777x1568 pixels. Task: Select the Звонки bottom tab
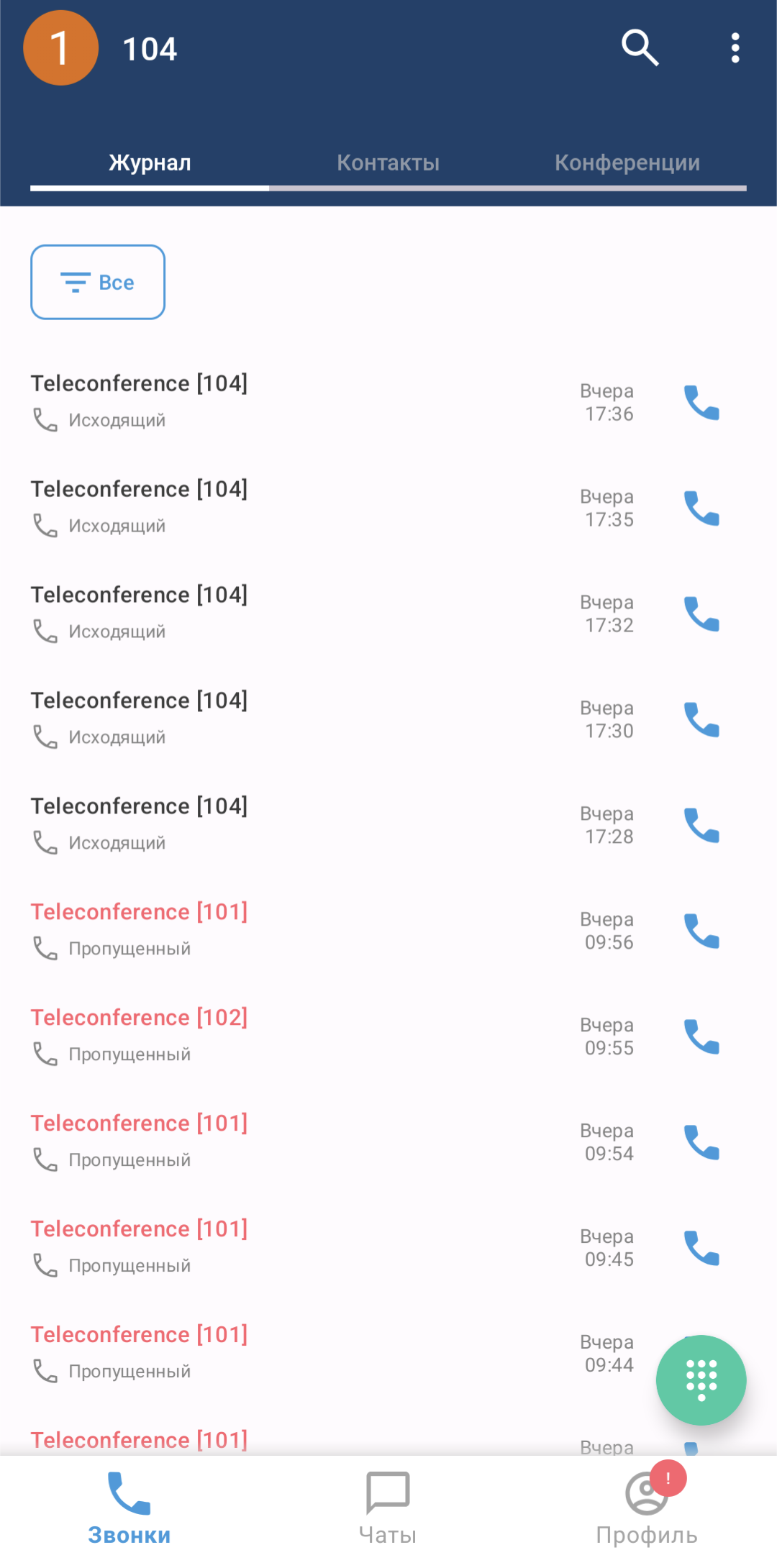[129, 1508]
